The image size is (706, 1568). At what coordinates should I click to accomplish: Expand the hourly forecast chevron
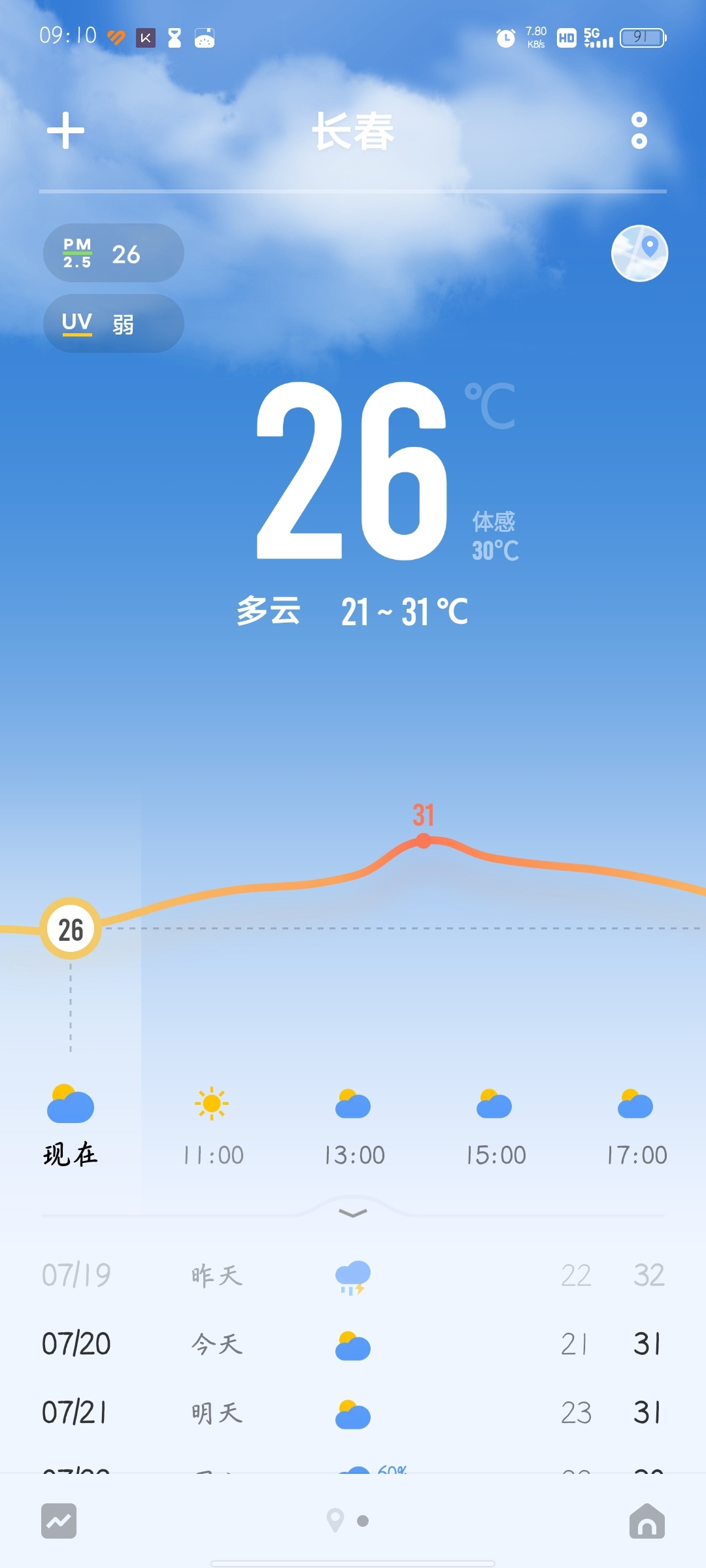[x=353, y=1213]
